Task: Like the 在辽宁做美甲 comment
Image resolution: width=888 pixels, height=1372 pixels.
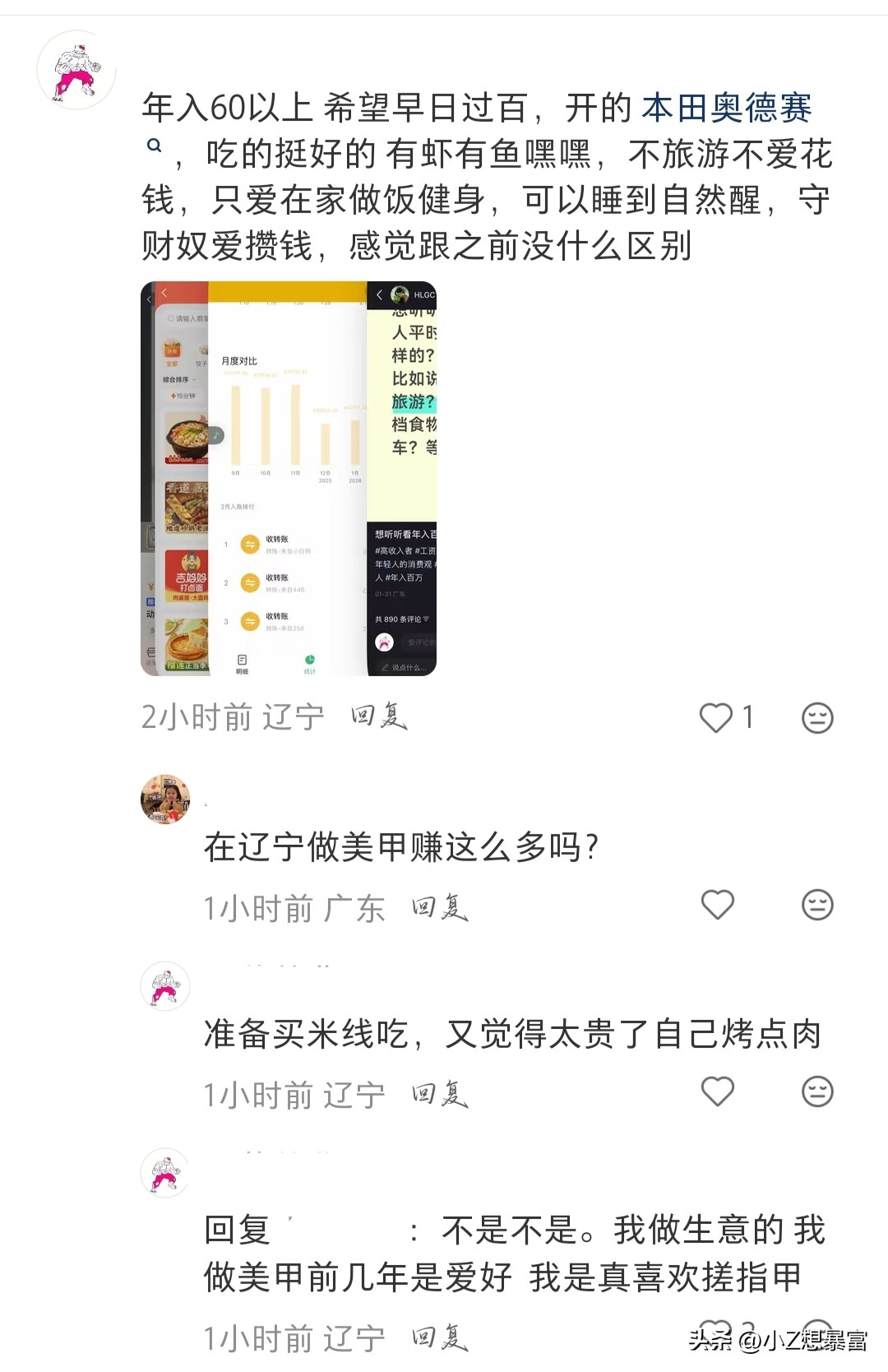Action: tap(717, 905)
